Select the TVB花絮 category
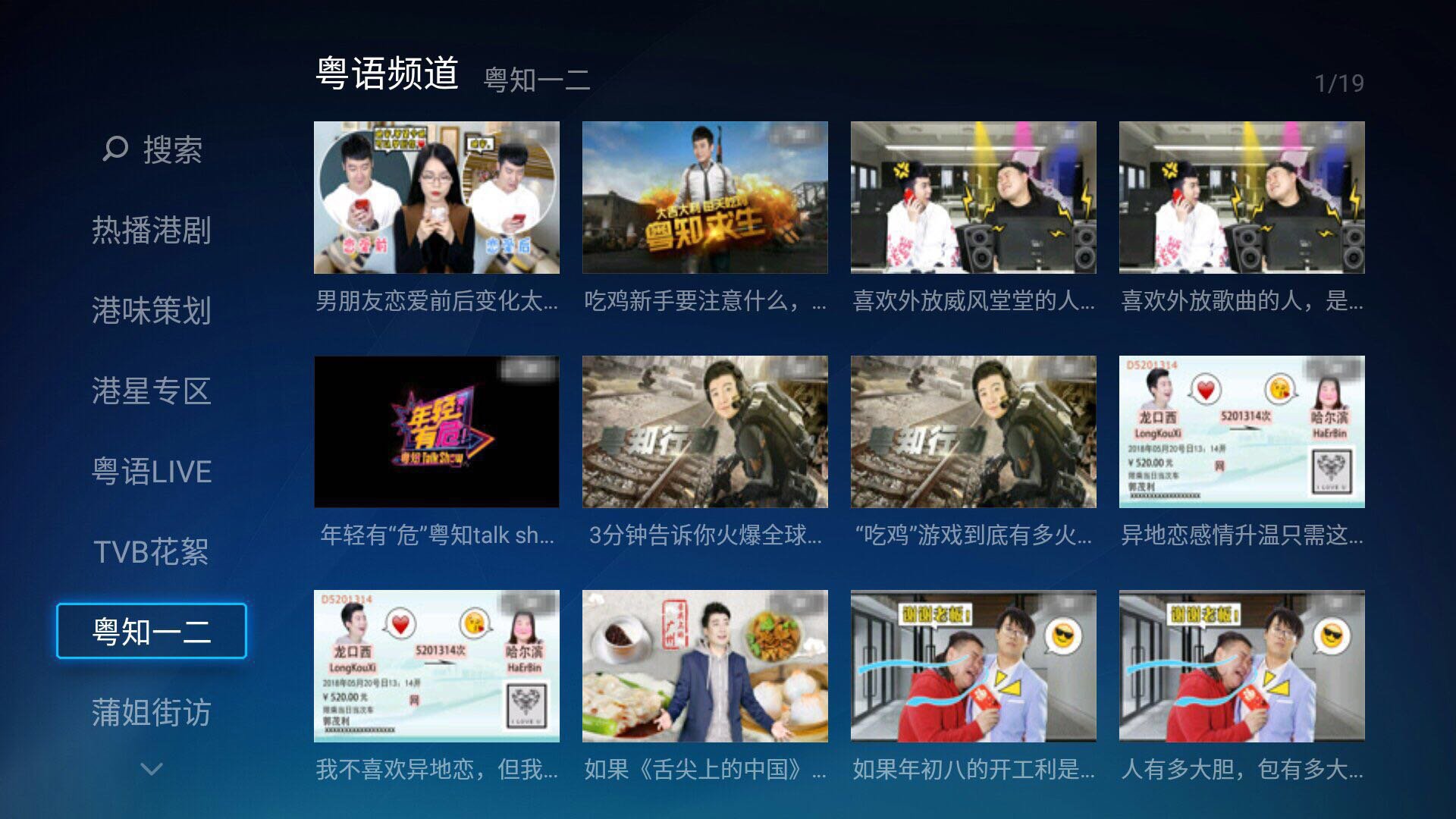Viewport: 1456px width, 819px height. click(x=152, y=551)
